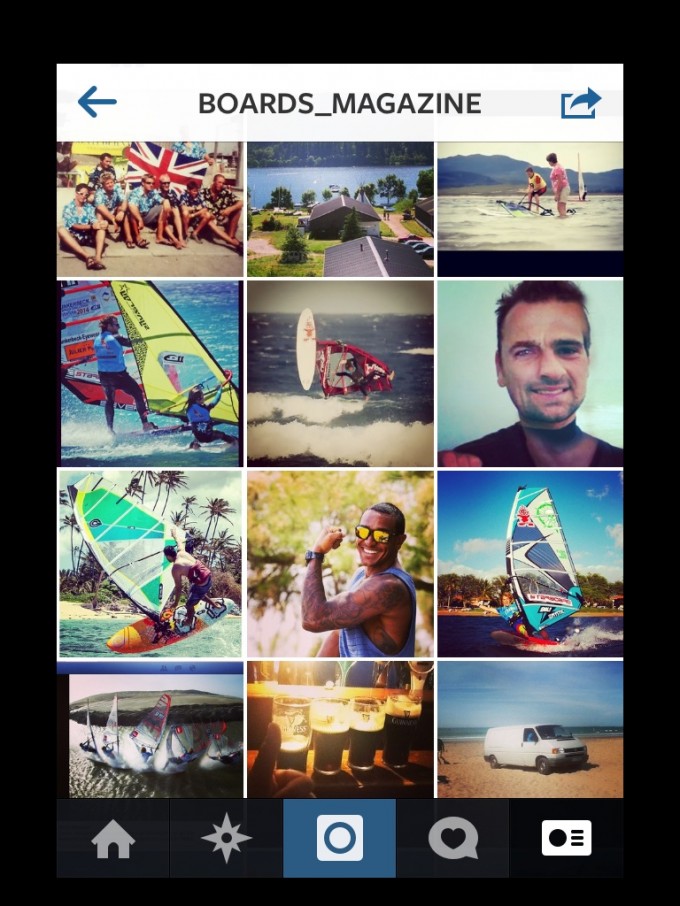This screenshot has height=906, width=680.
Task: Open the photo of the man in yellow sunglasses
Action: [x=340, y=563]
